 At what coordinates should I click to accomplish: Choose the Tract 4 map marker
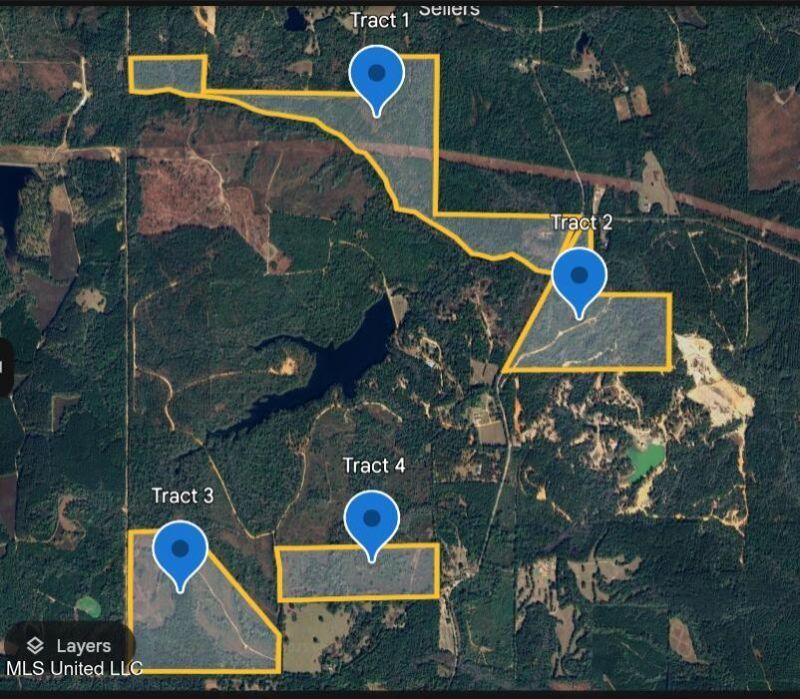[372, 522]
